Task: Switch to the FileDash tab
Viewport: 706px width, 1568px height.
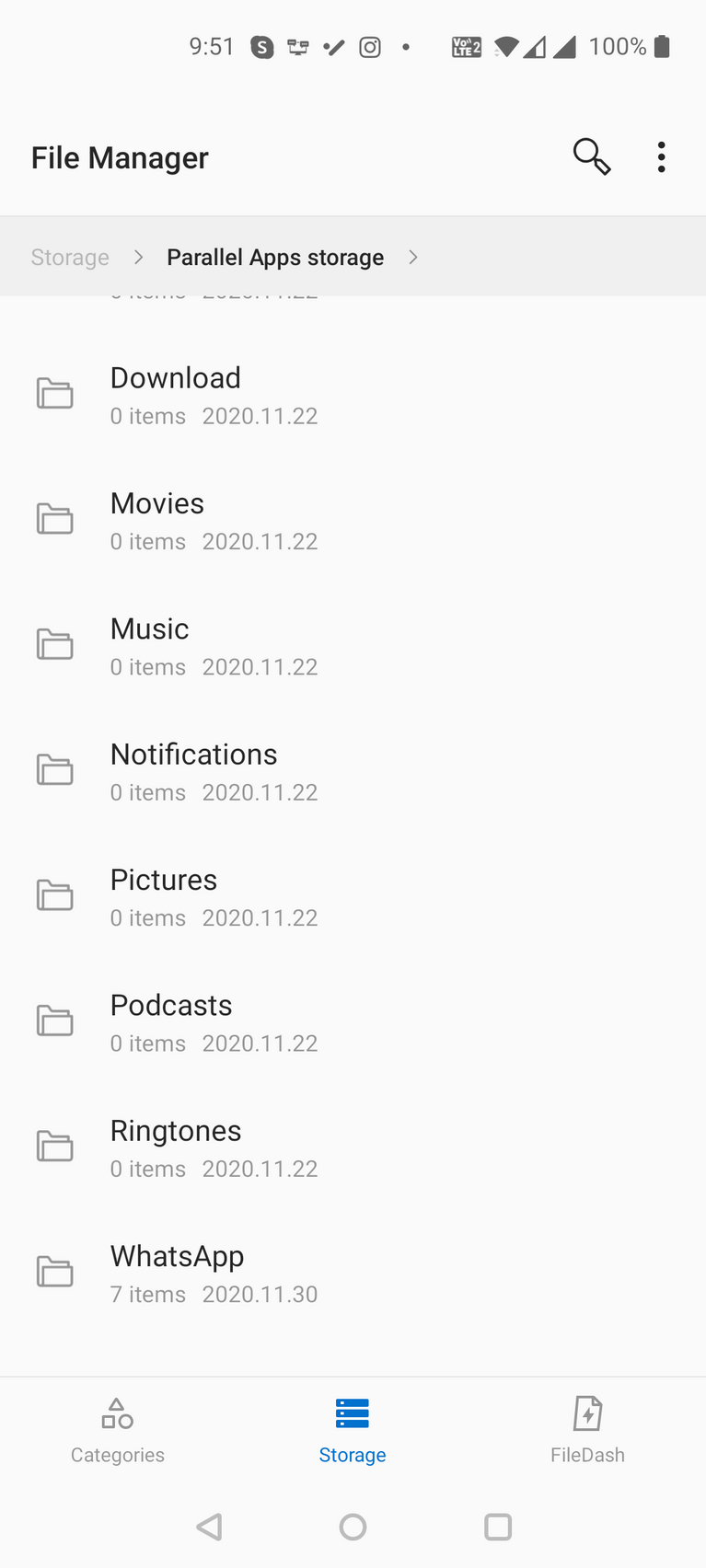Action: pos(587,1431)
